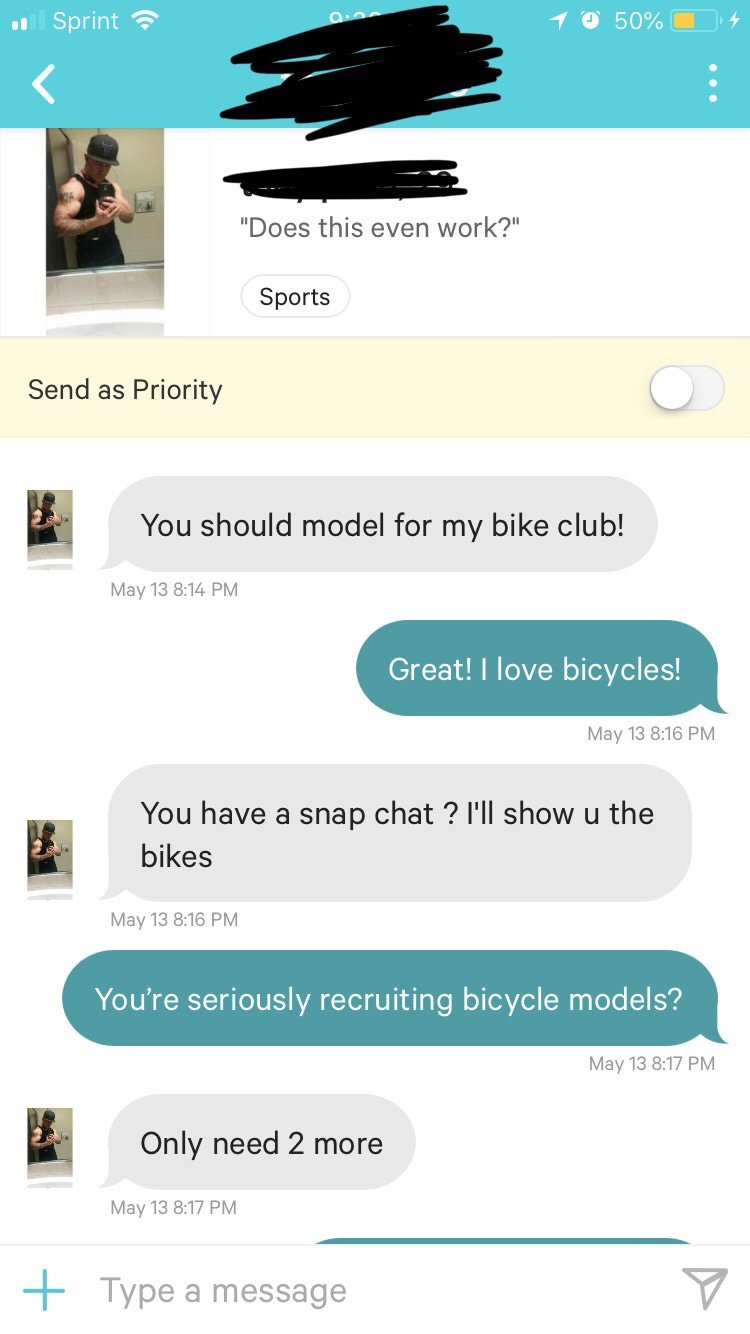The width and height of the screenshot is (750, 1334).
Task: Tap the Sports interest chip
Action: click(x=295, y=297)
